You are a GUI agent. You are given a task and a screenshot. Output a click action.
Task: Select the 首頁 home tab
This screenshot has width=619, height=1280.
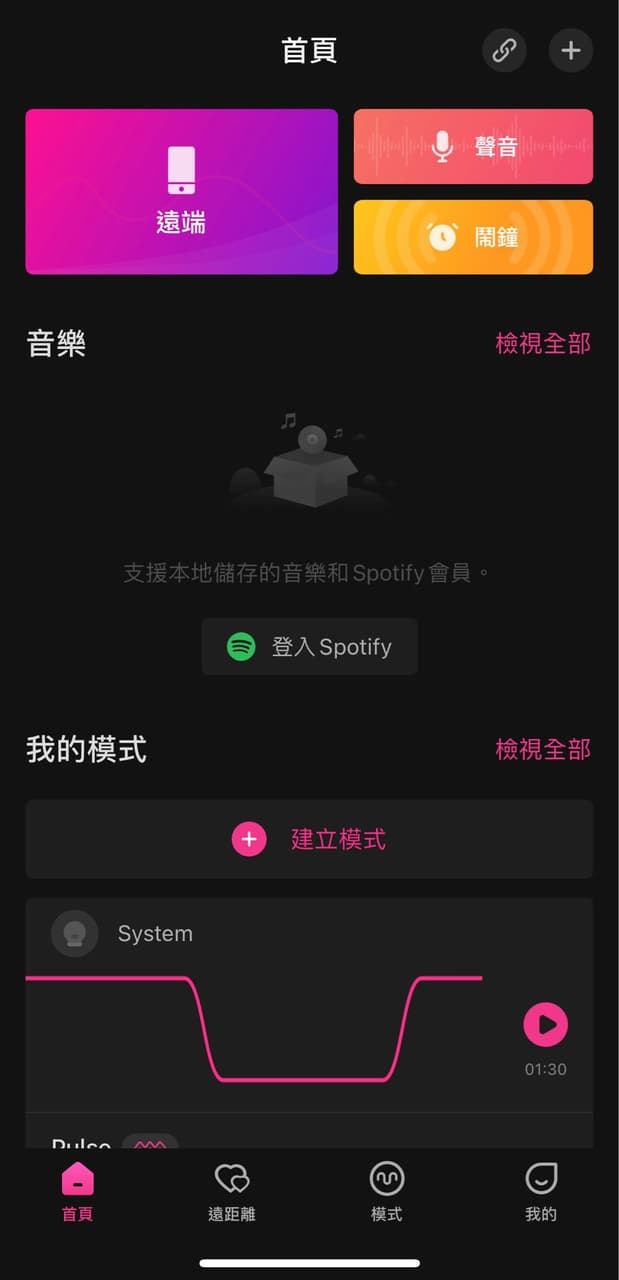[x=77, y=1192]
